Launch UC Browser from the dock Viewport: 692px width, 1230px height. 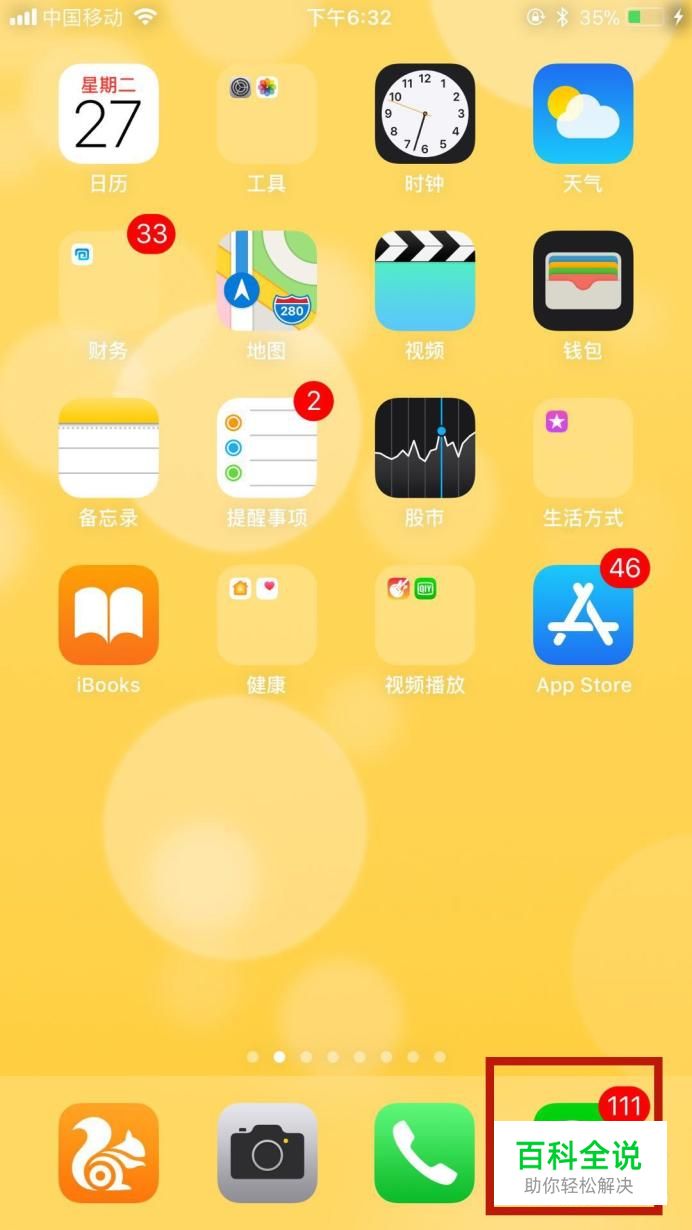[109, 1153]
